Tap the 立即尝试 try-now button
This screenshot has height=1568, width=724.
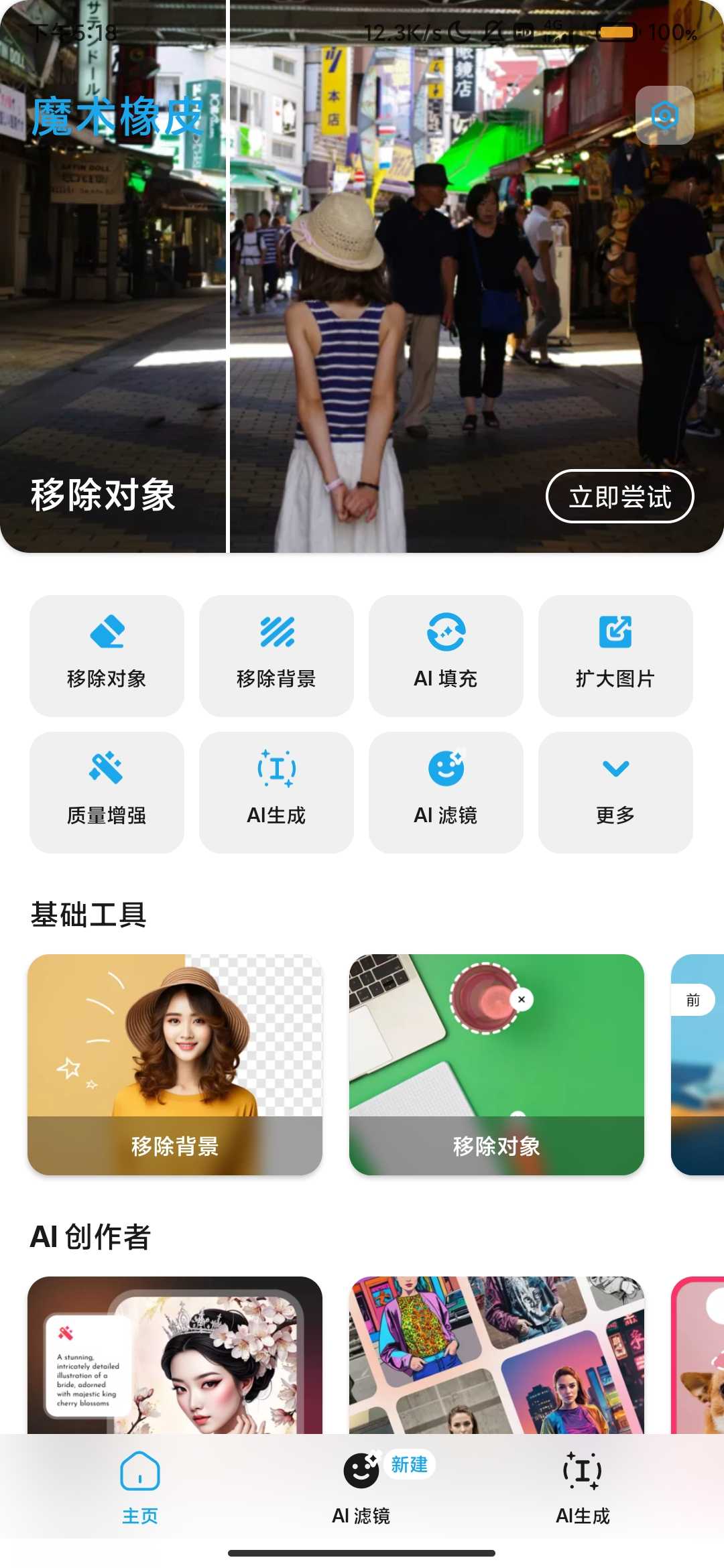click(621, 496)
